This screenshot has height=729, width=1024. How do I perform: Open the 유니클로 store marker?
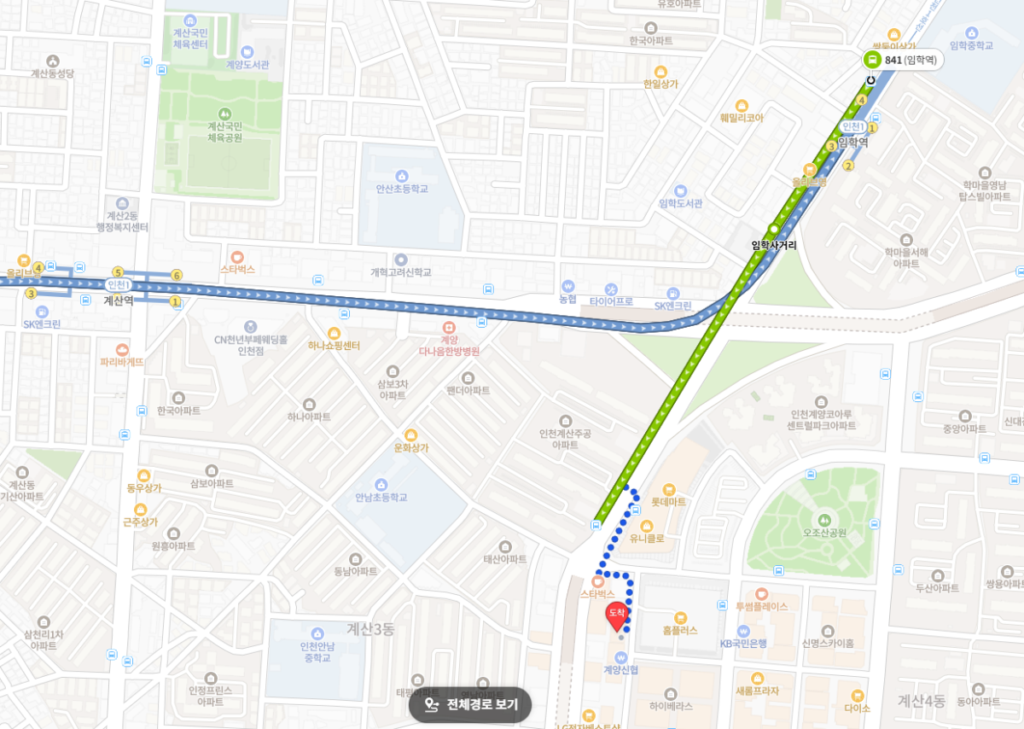[648, 526]
